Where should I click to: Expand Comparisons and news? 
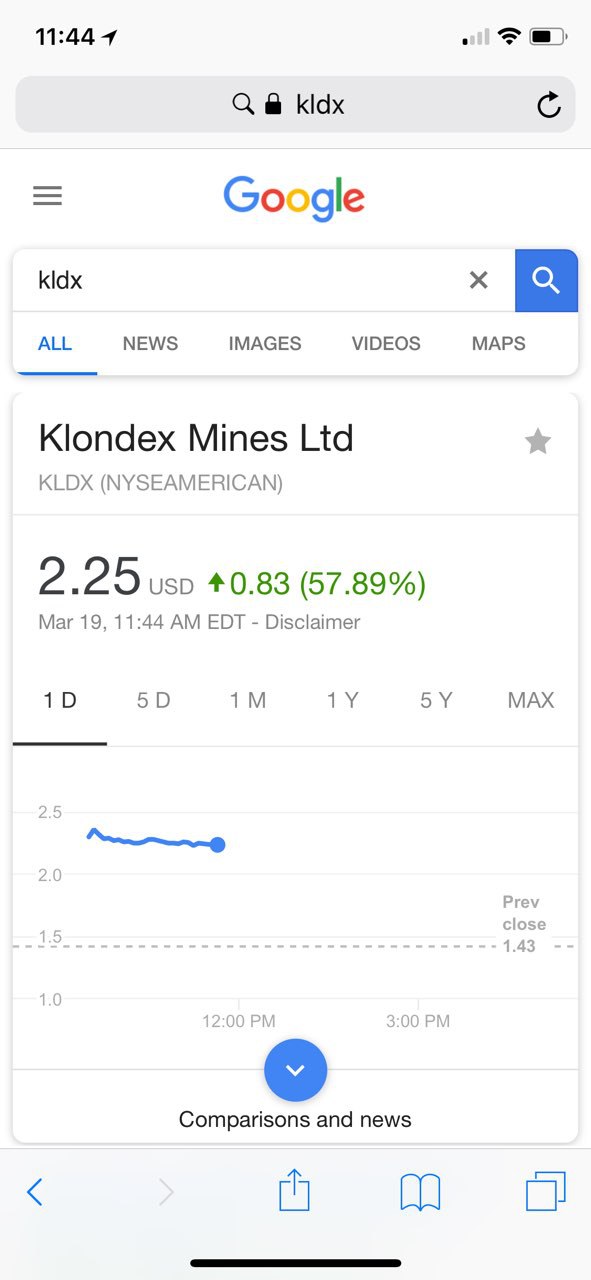[295, 1070]
